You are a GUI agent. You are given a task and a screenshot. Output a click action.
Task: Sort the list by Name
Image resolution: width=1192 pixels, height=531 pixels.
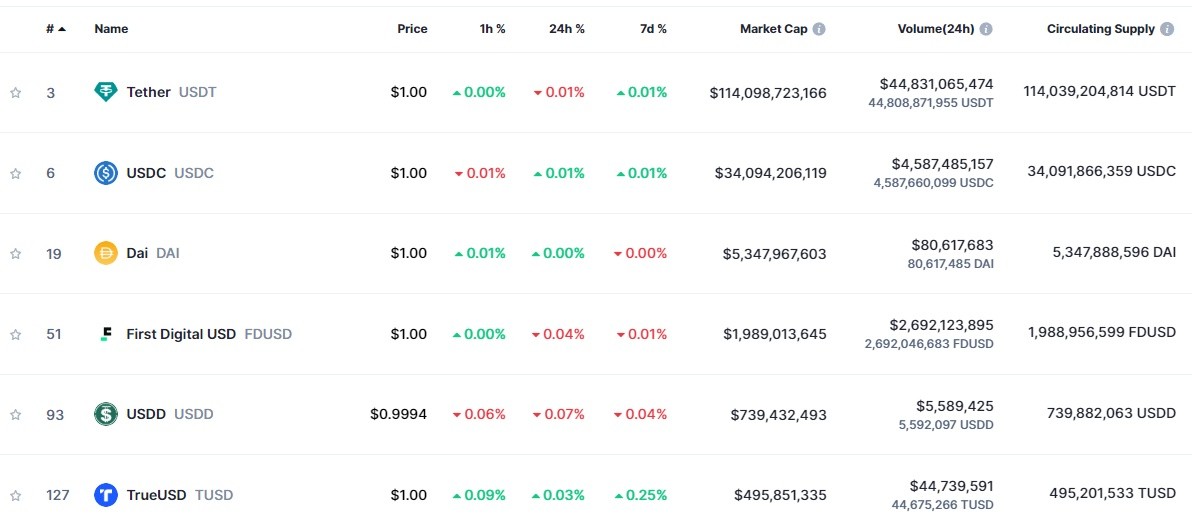click(111, 29)
